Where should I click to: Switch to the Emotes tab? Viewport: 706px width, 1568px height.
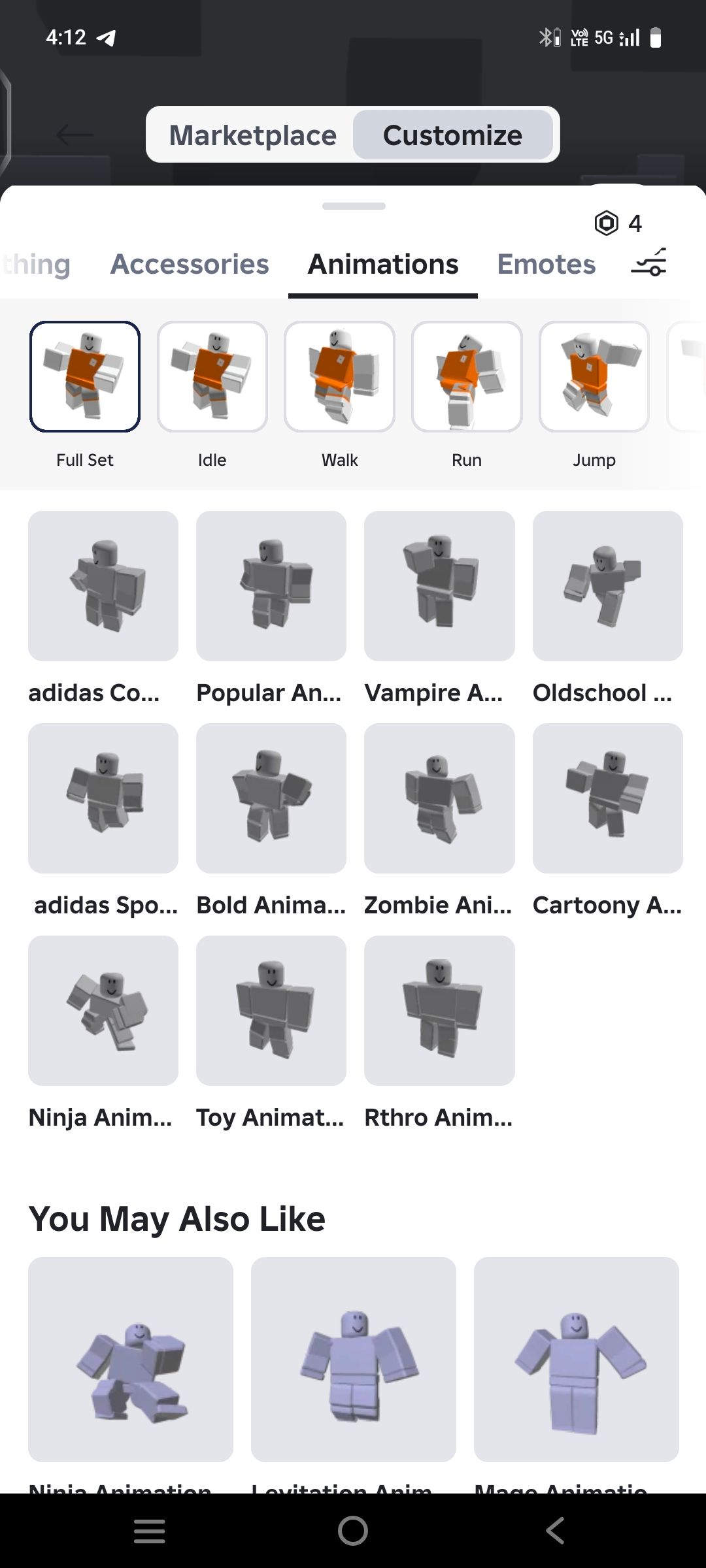(546, 264)
